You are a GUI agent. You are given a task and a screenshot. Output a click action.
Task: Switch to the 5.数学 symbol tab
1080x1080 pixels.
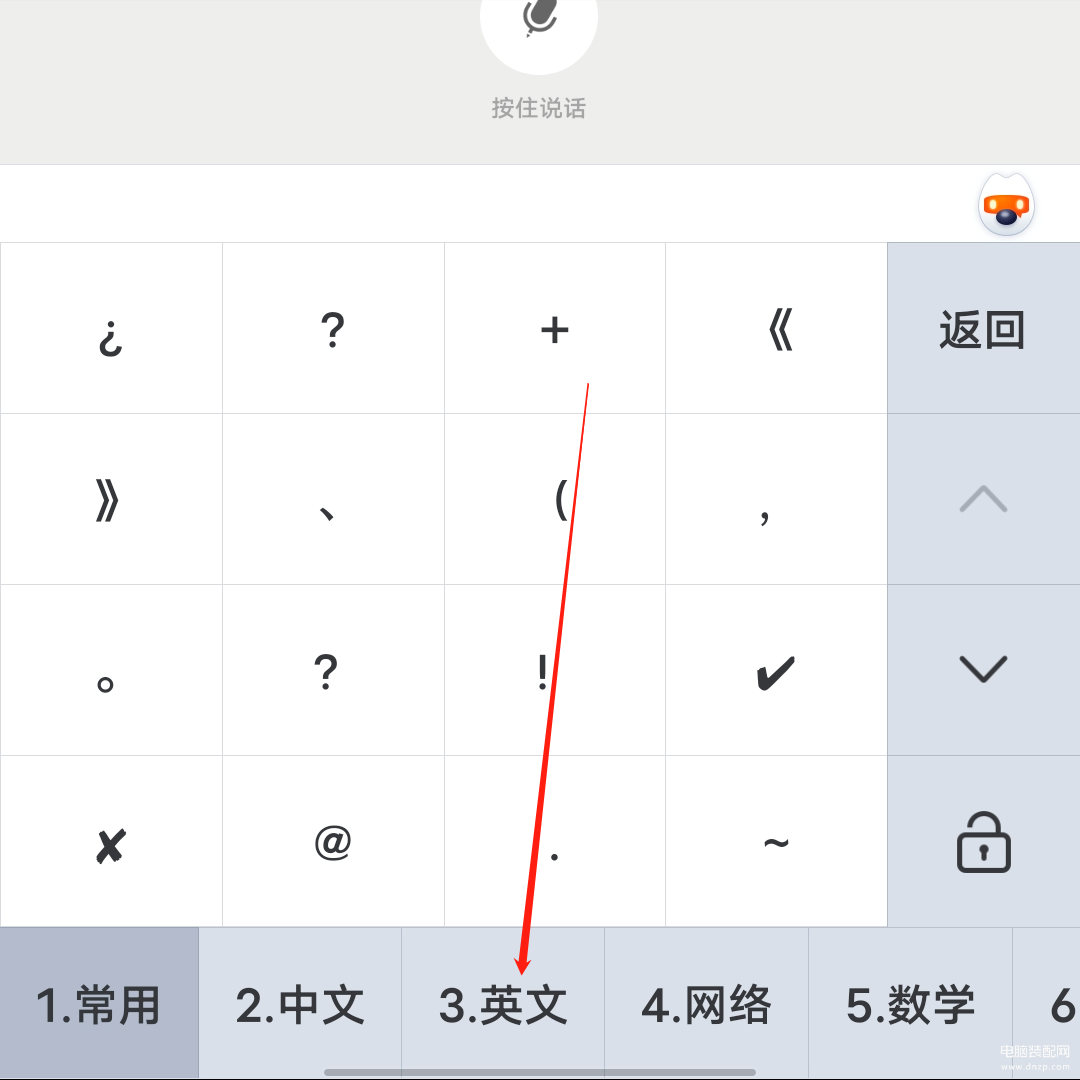click(910, 1004)
